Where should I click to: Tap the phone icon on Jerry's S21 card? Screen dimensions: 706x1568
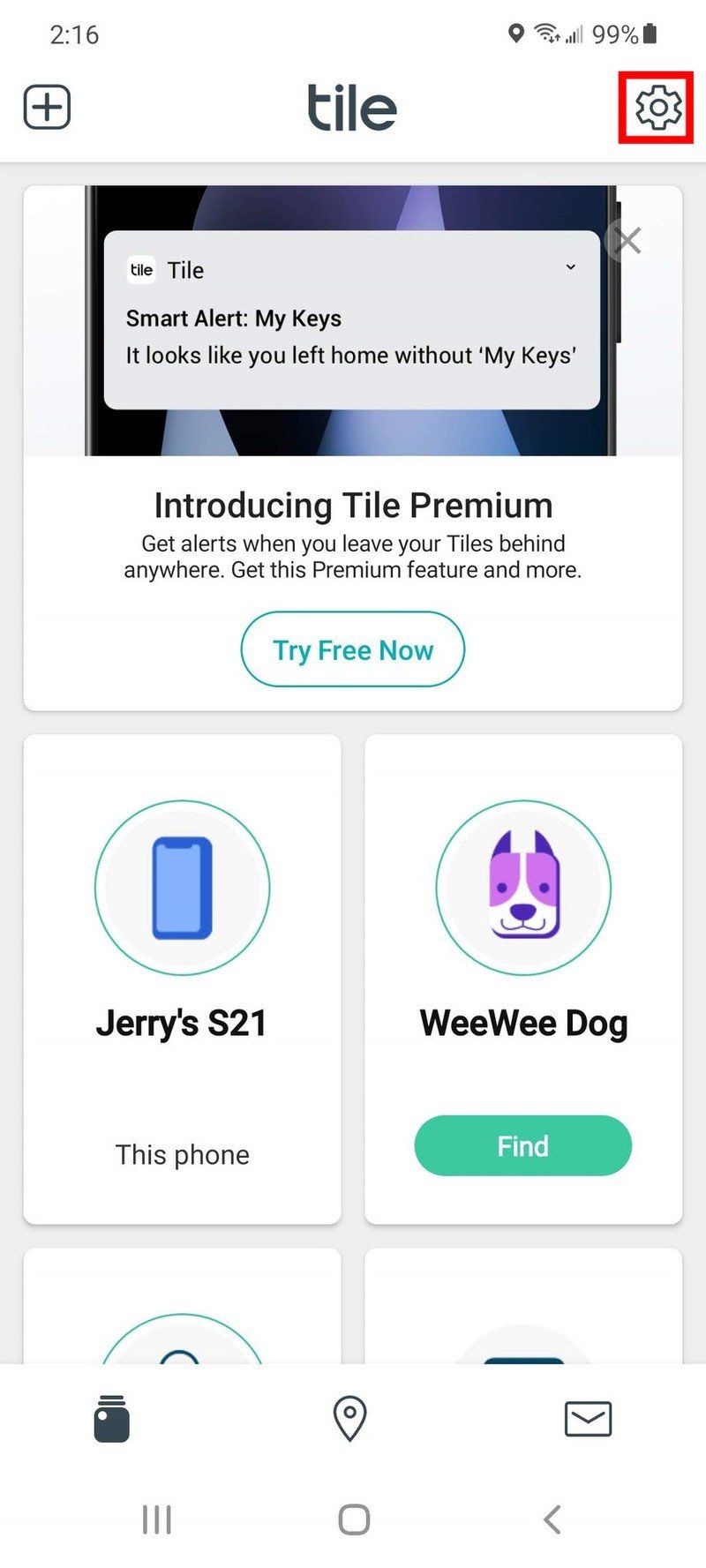(182, 887)
